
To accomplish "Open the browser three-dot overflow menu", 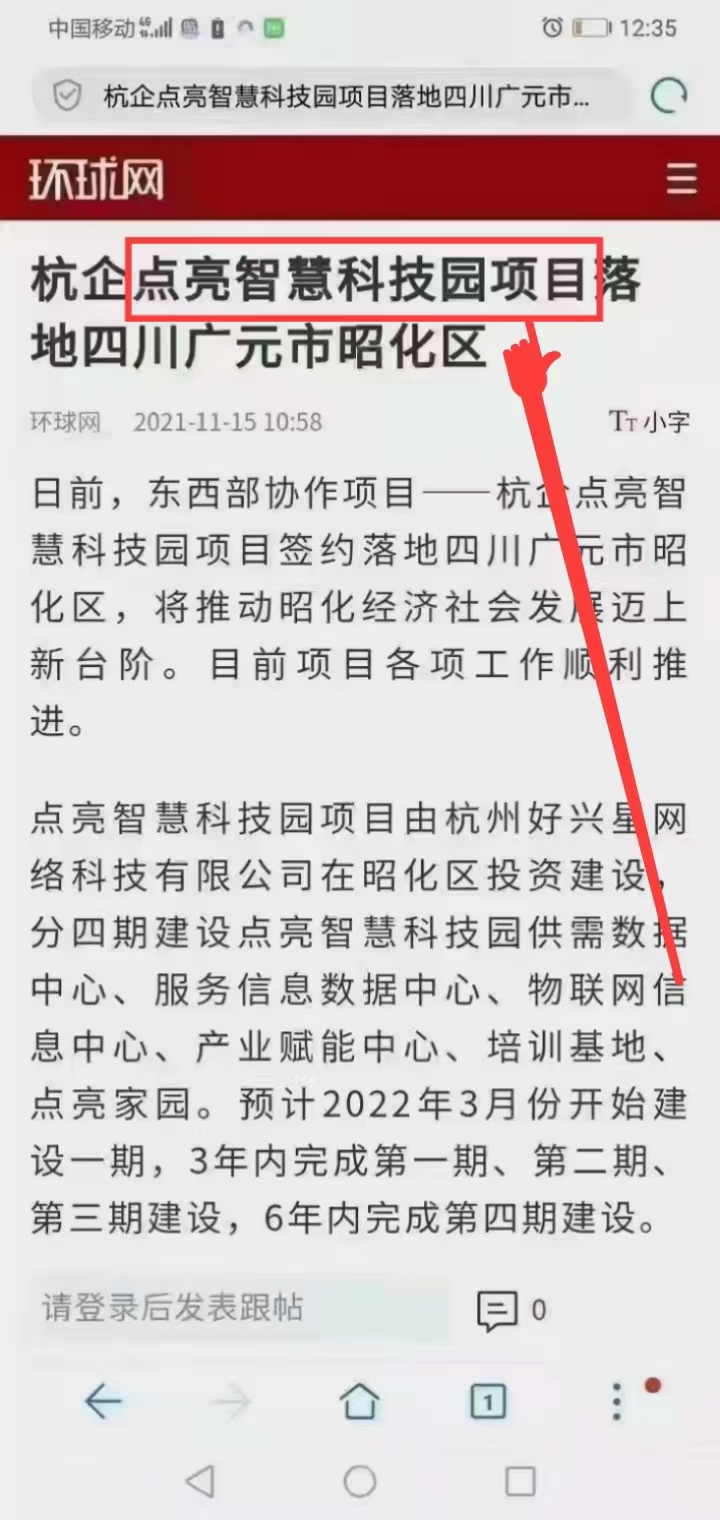I will [x=617, y=1402].
